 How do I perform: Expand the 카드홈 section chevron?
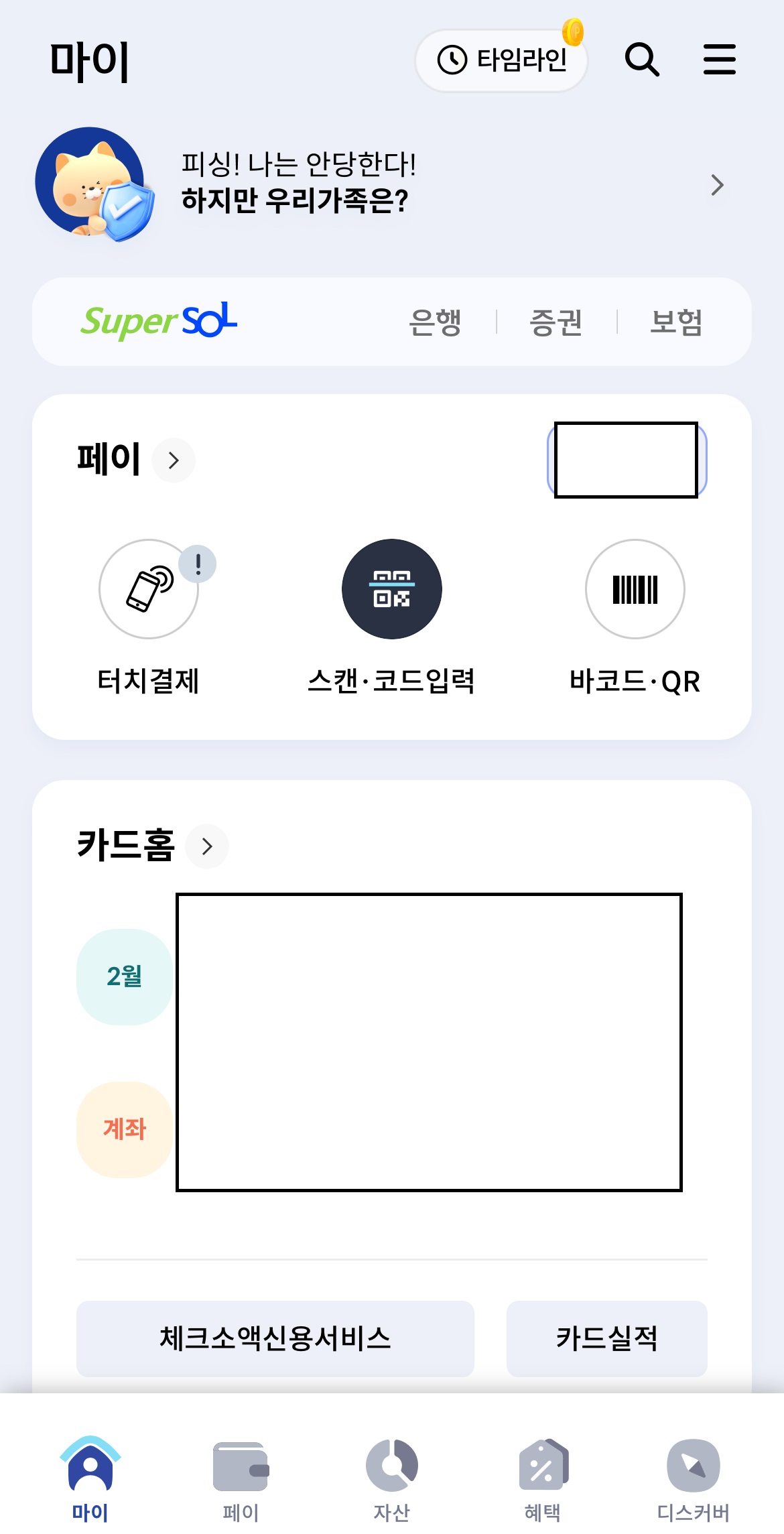[x=207, y=846]
